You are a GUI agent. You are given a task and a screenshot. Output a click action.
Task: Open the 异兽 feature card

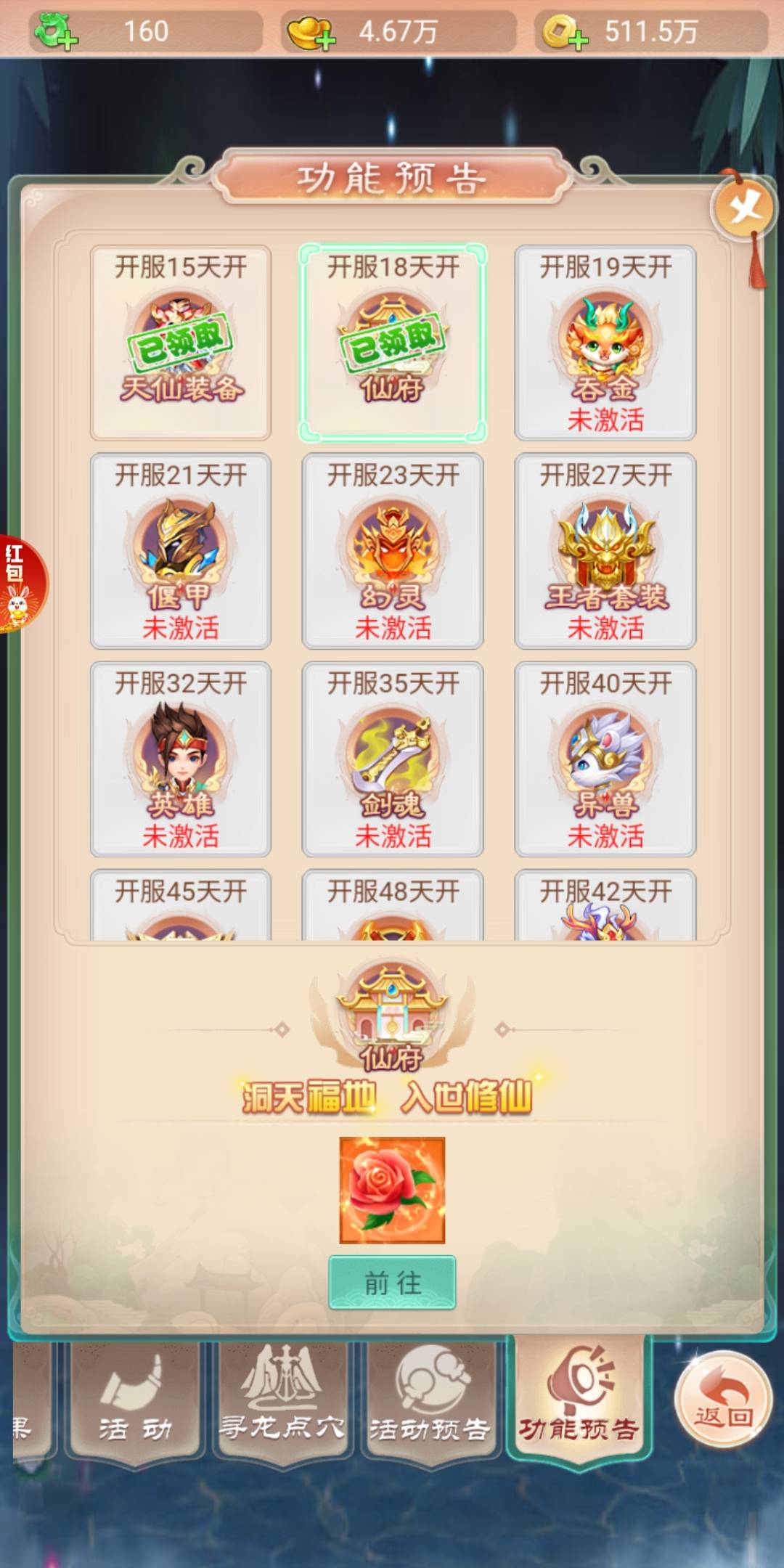pos(605,759)
